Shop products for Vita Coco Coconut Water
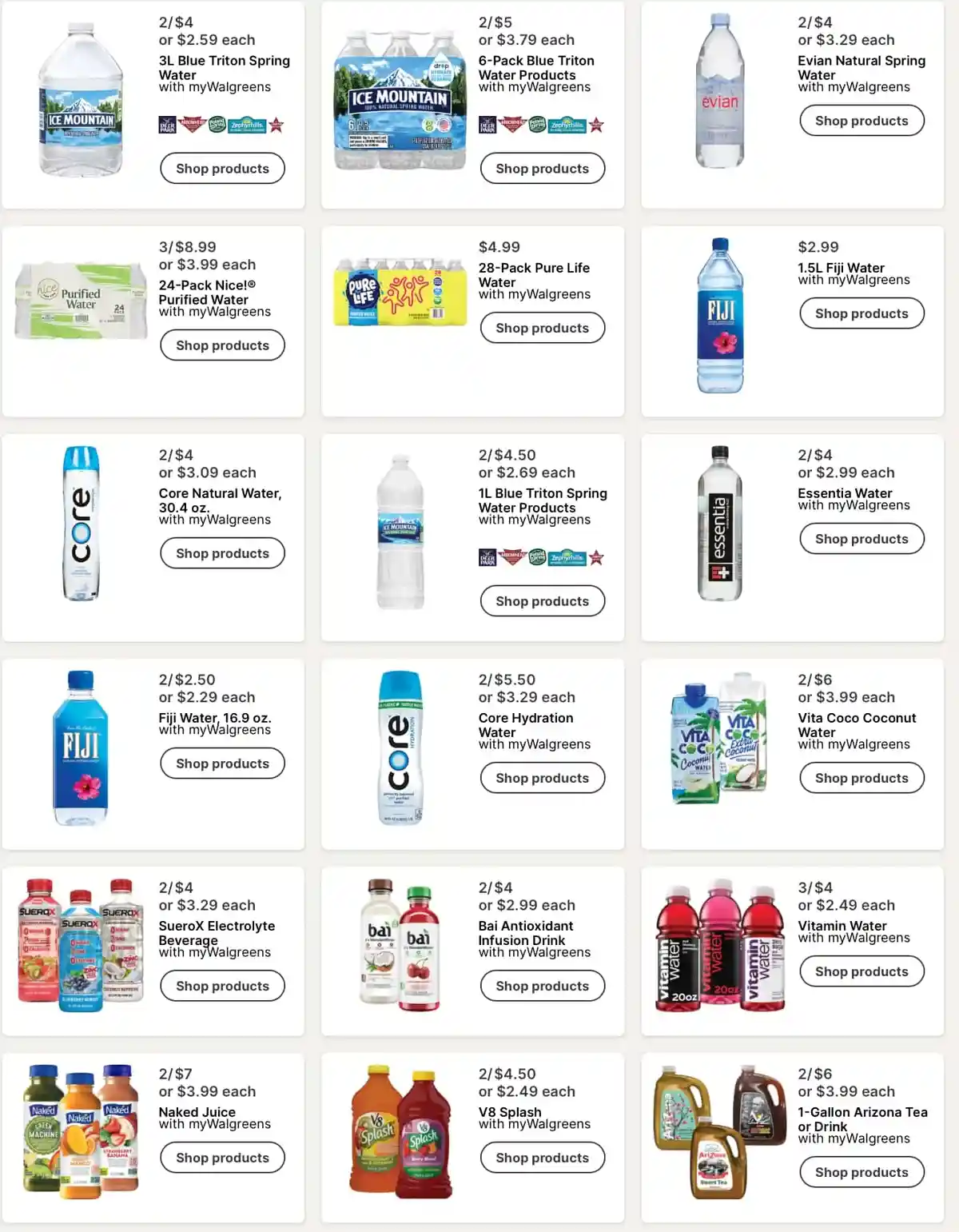The image size is (959, 1232). point(862,778)
